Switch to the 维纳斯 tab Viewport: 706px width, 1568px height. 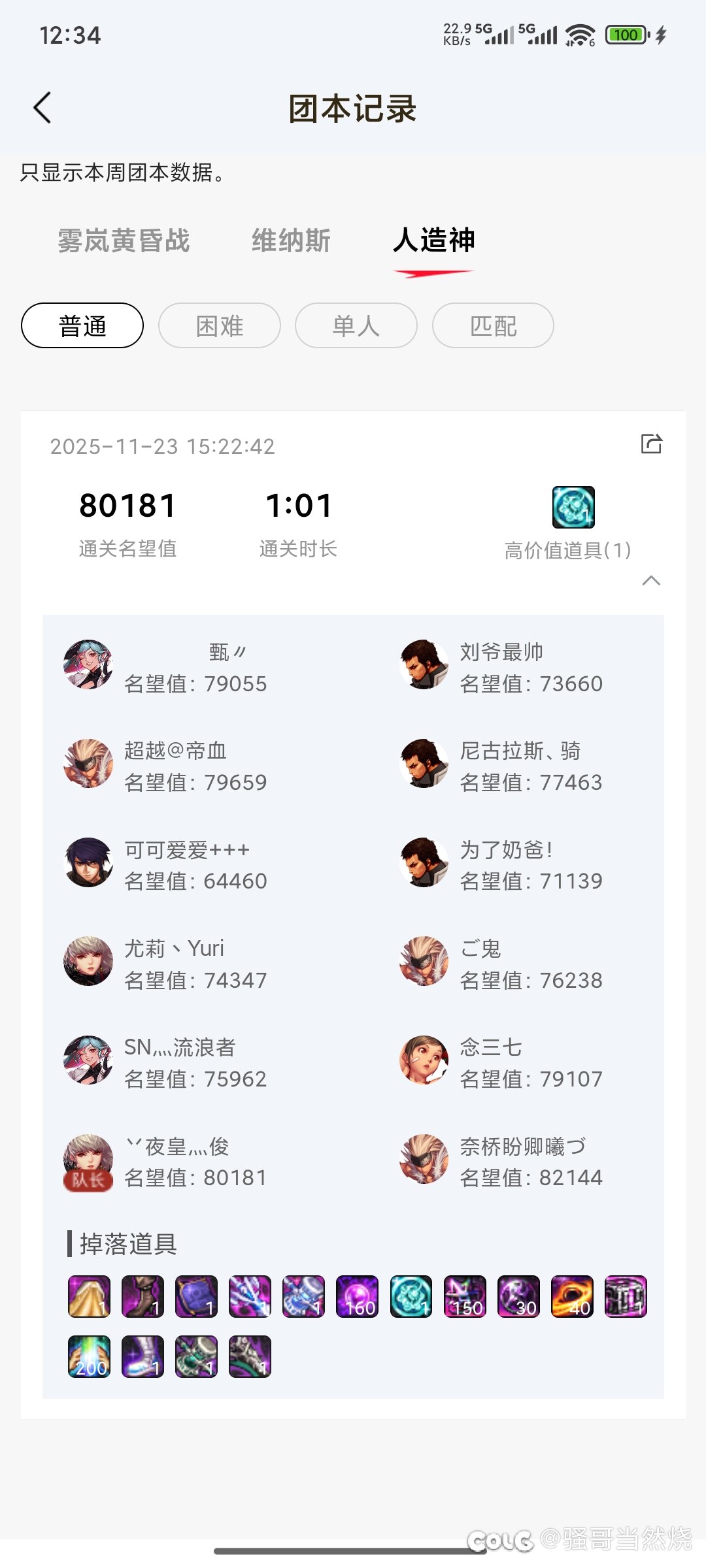click(291, 240)
